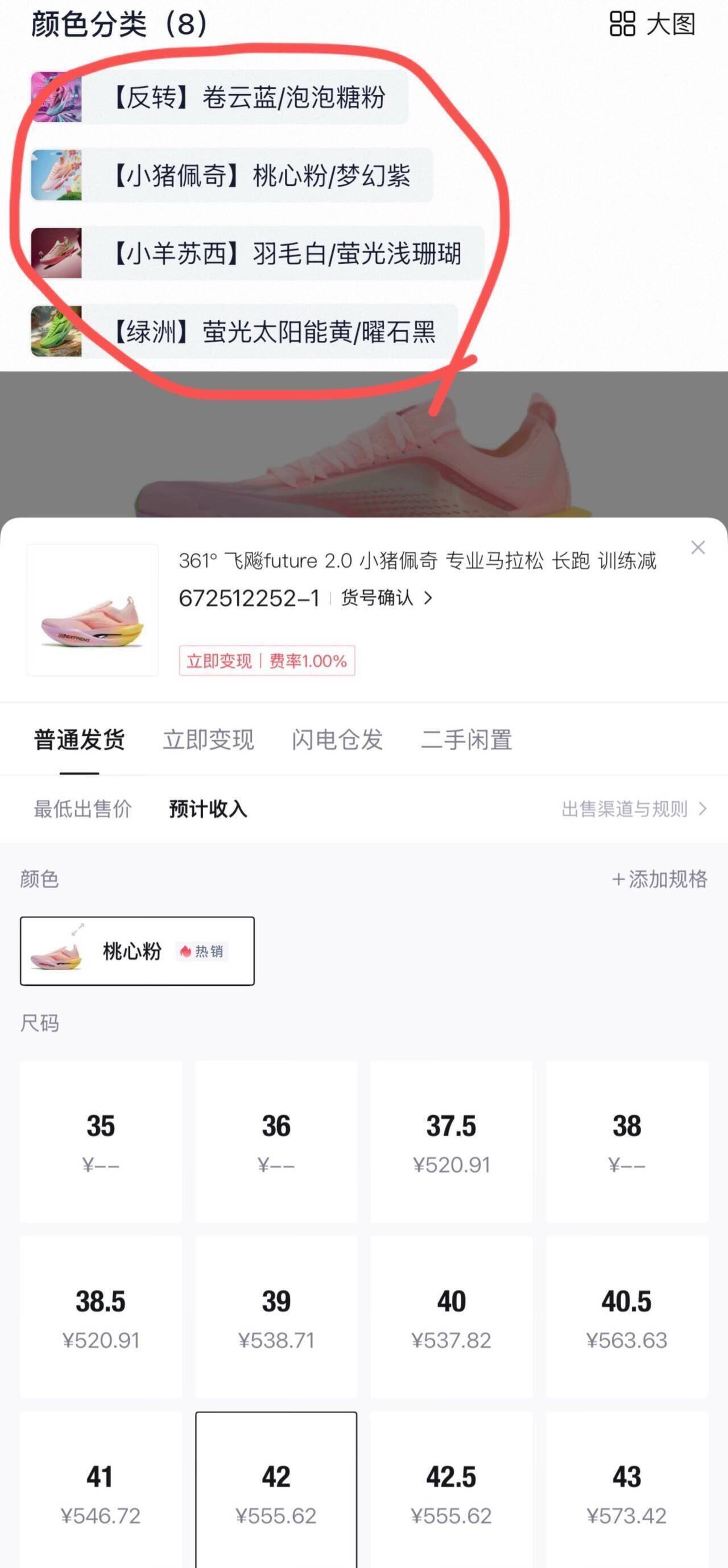Viewport: 728px width, 1568px height.
Task: Select size 39 at ¥538.71
Action: point(276,1317)
